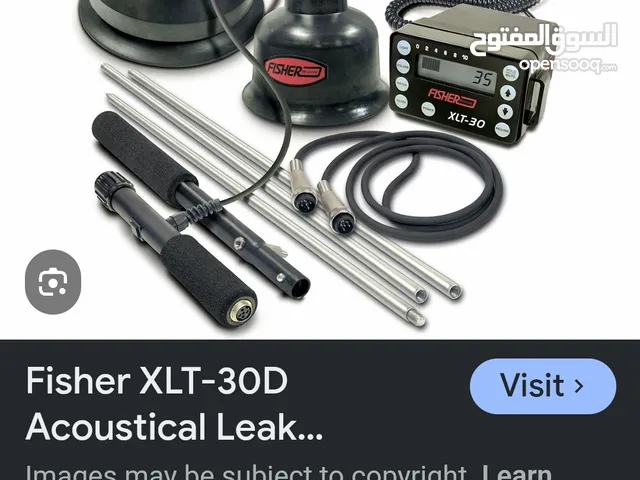Search this image with Google Lens
The image size is (640, 480).
pyautogui.click(x=52, y=282)
